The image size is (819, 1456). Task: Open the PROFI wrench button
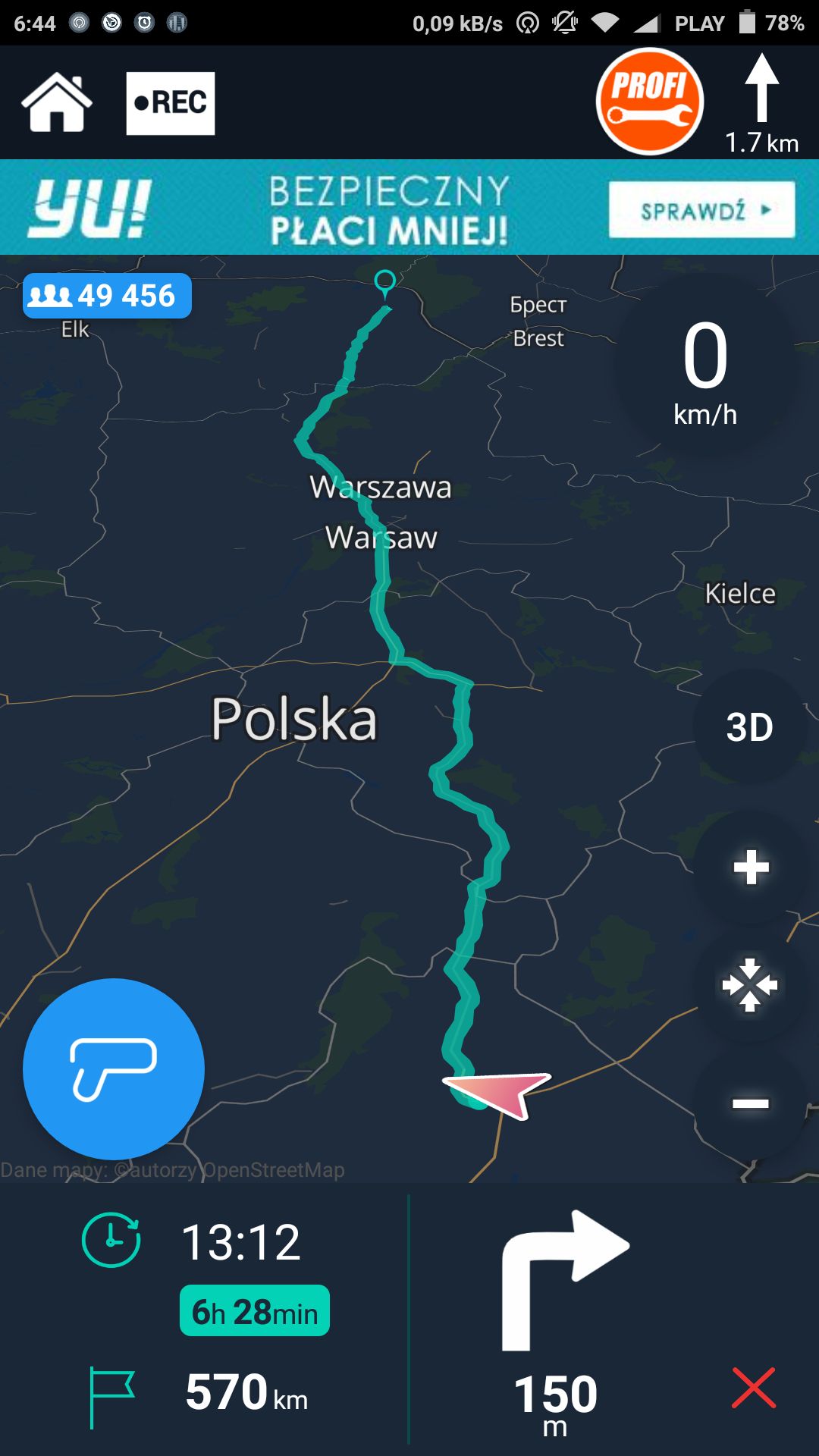[650, 102]
